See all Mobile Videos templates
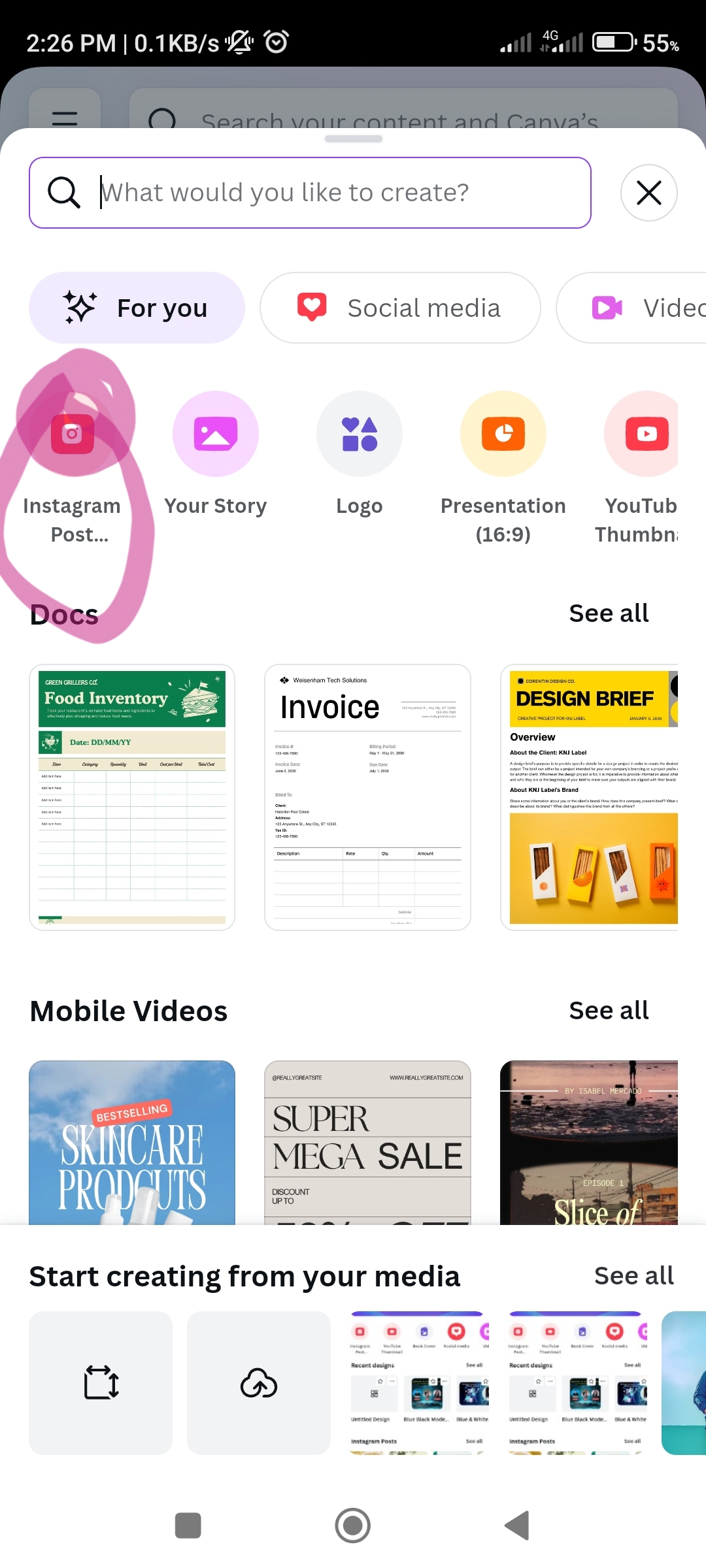This screenshot has height=1568, width=706. pyautogui.click(x=609, y=1011)
